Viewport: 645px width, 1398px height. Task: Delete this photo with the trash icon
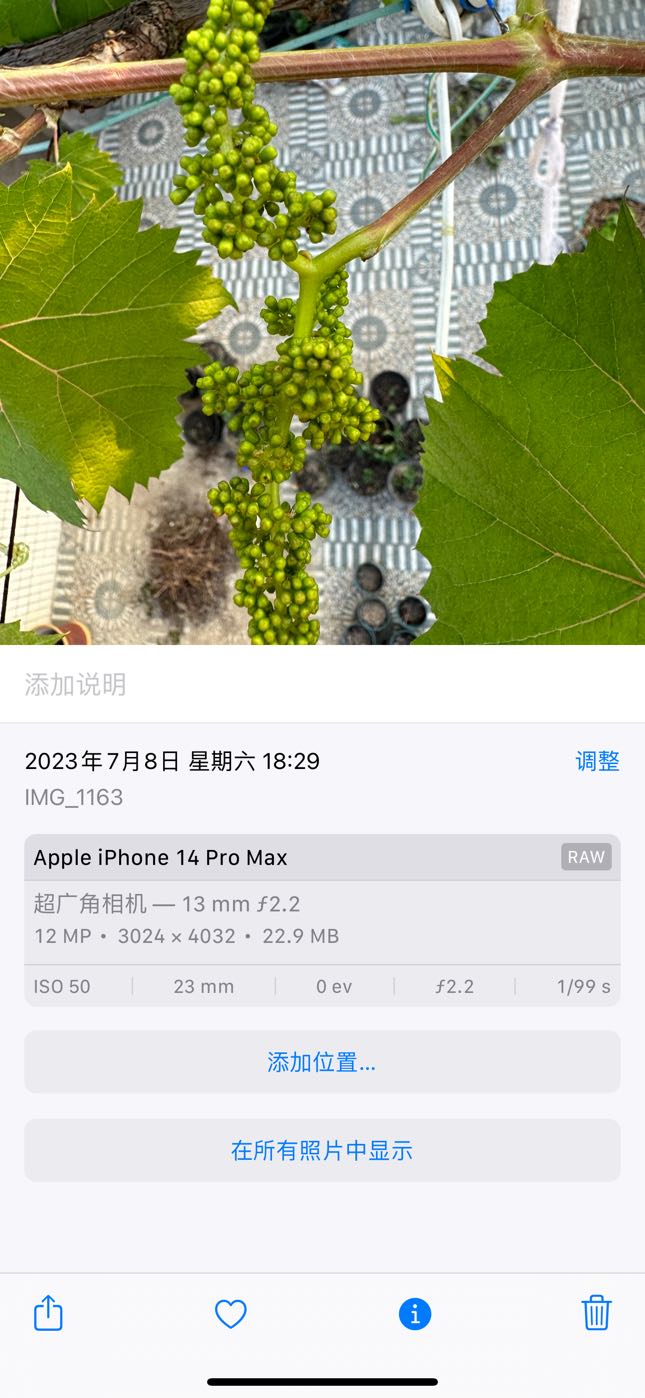pyautogui.click(x=597, y=1313)
